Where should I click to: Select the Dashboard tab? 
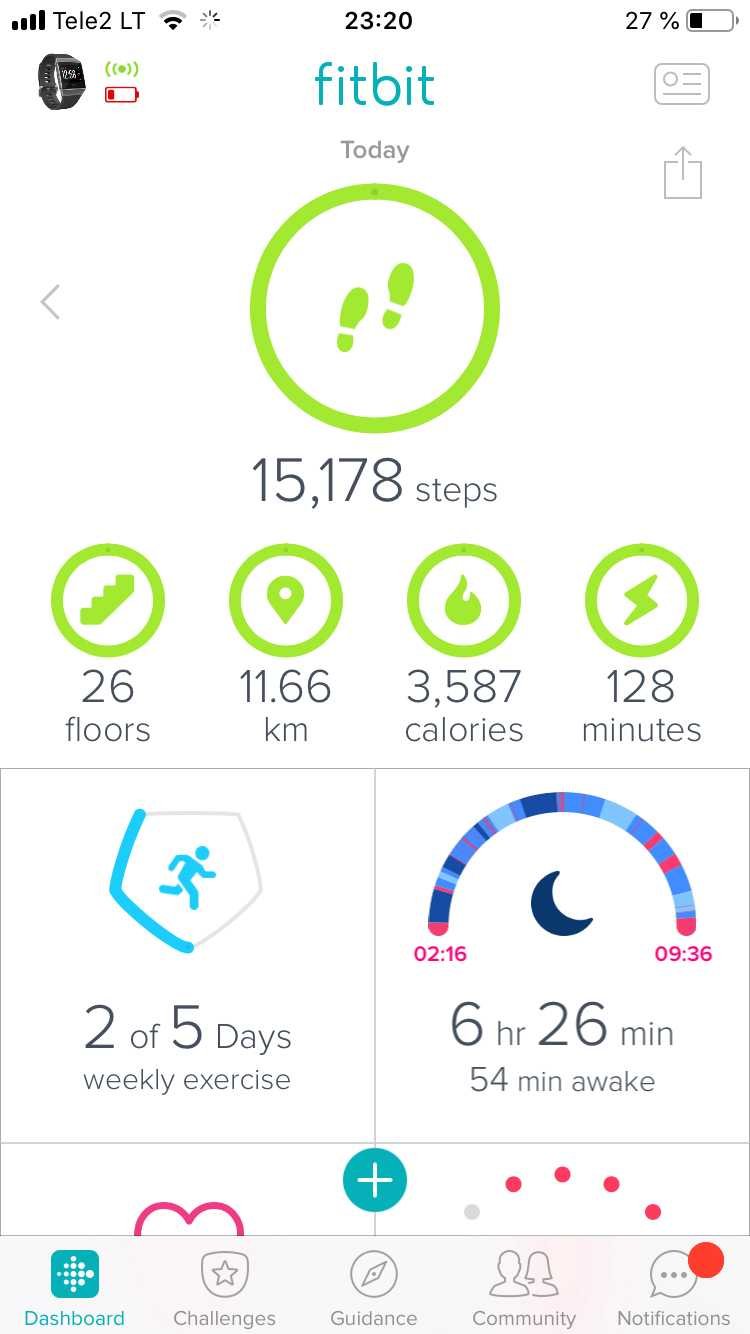75,1288
